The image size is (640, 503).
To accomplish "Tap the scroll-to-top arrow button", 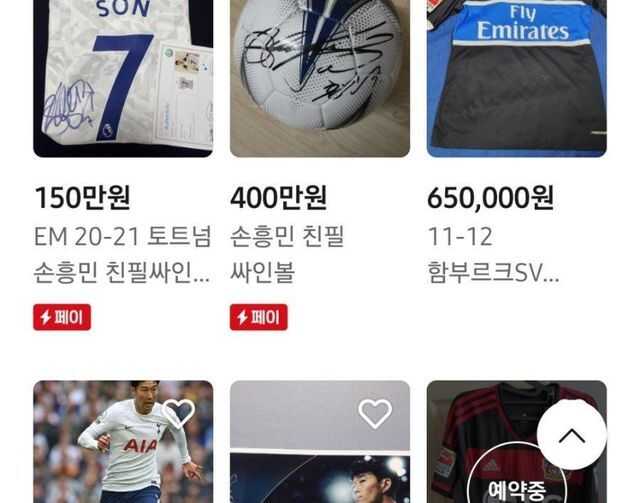I will pos(571,435).
